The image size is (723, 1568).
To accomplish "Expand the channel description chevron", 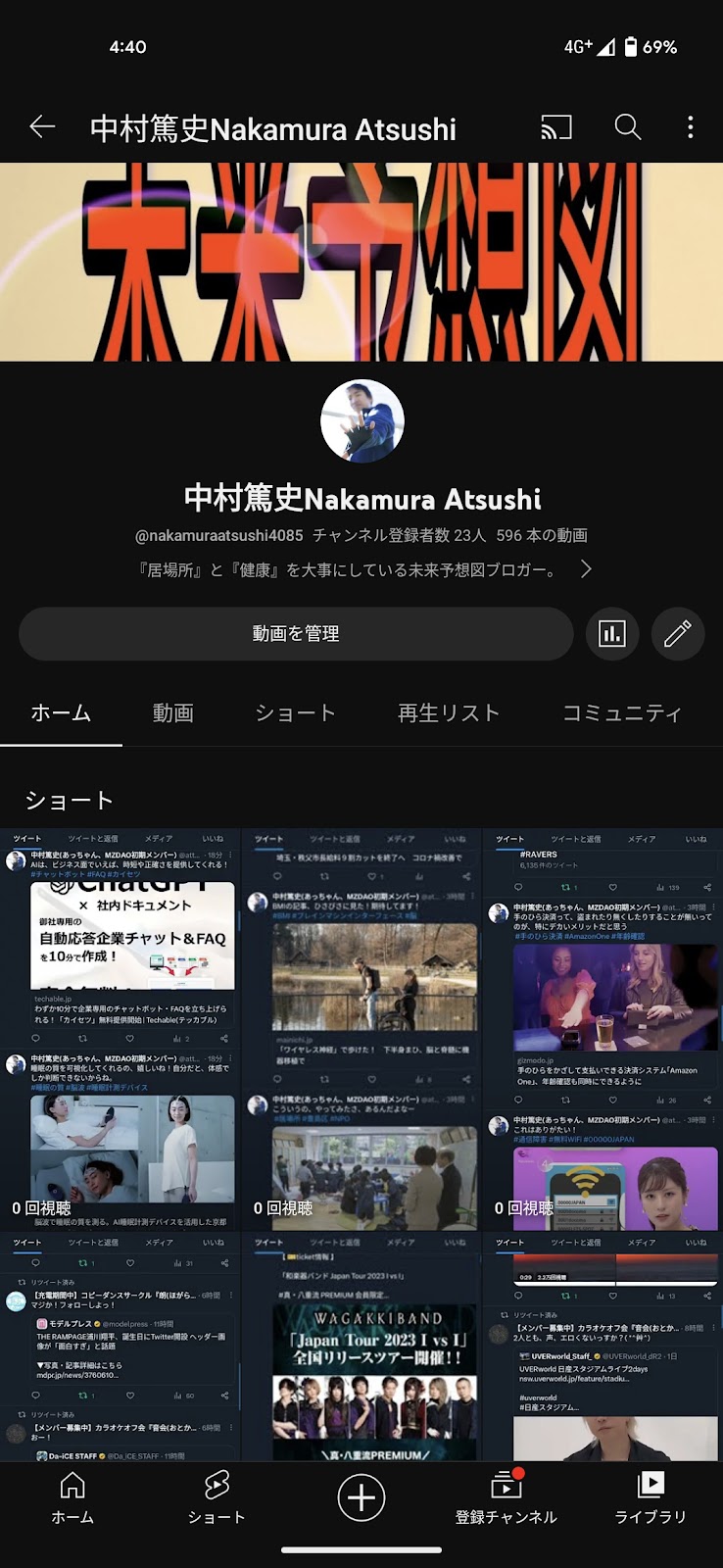I will point(586,569).
